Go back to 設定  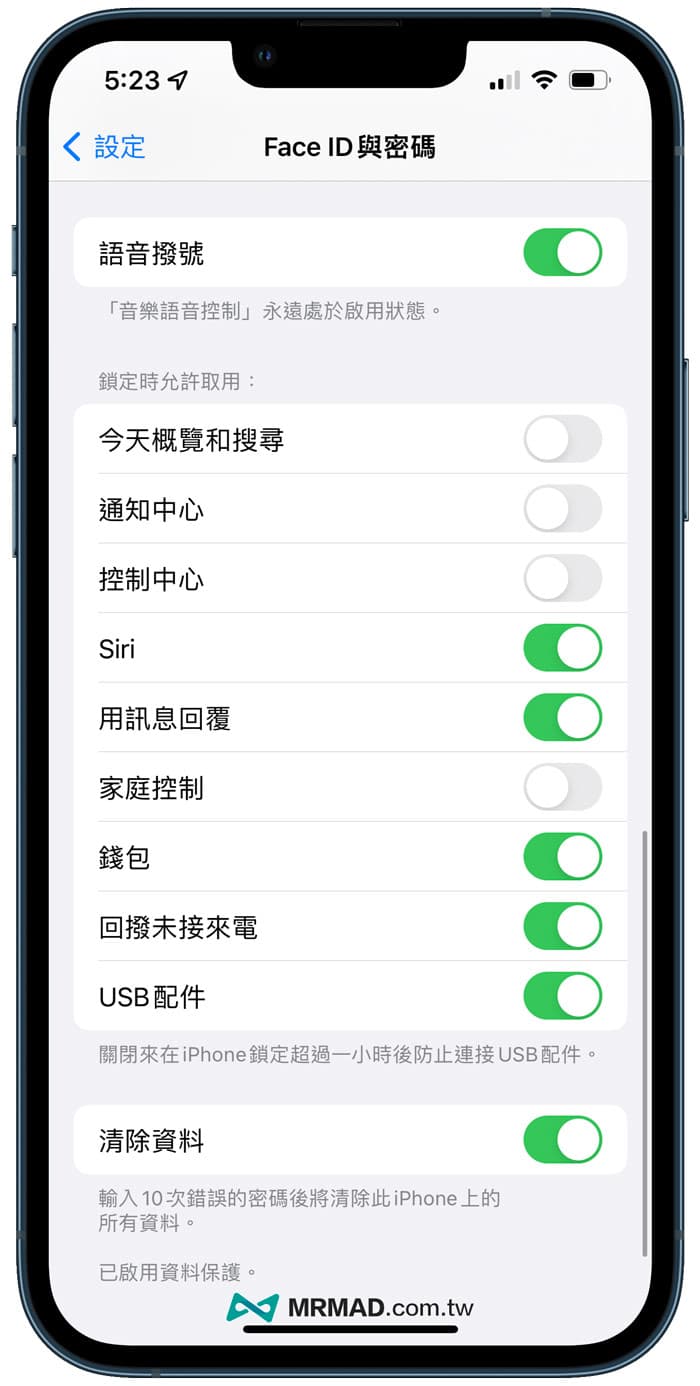click(104, 147)
